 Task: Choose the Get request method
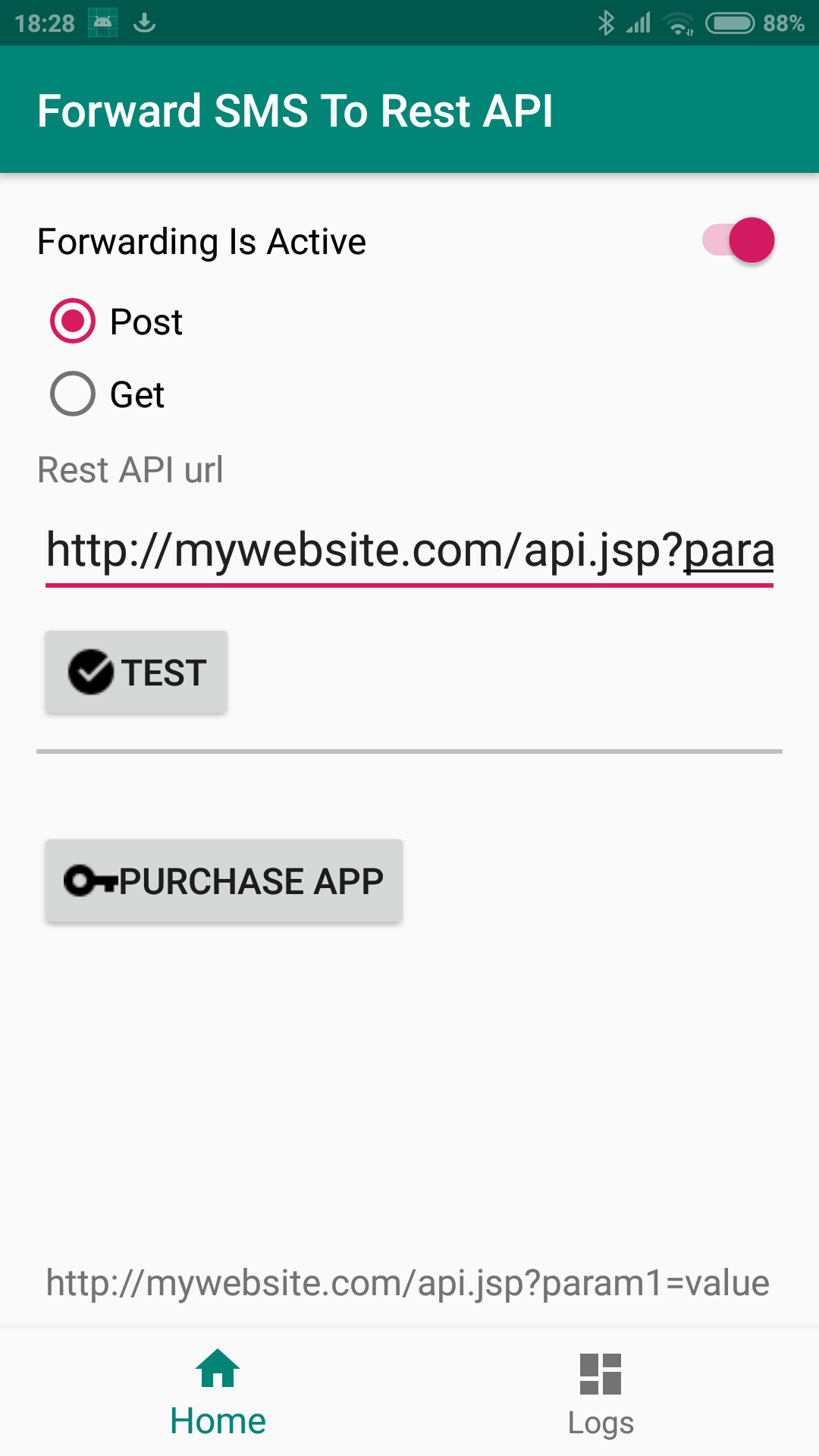pos(107,394)
